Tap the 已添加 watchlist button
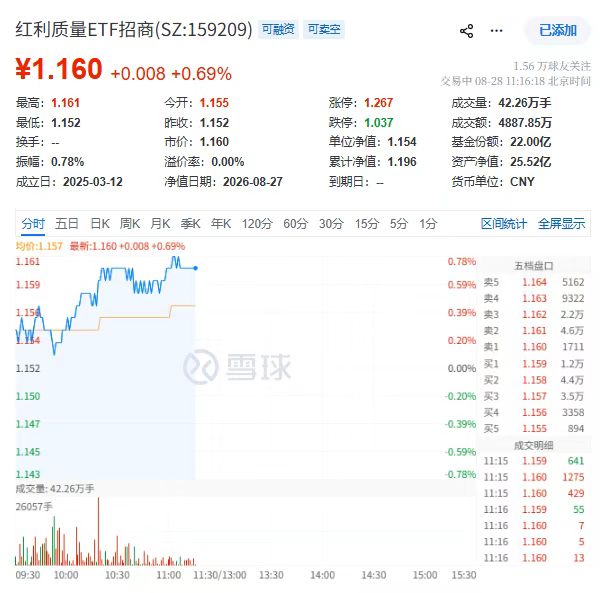Screen dimensions: 600x593 tap(558, 30)
